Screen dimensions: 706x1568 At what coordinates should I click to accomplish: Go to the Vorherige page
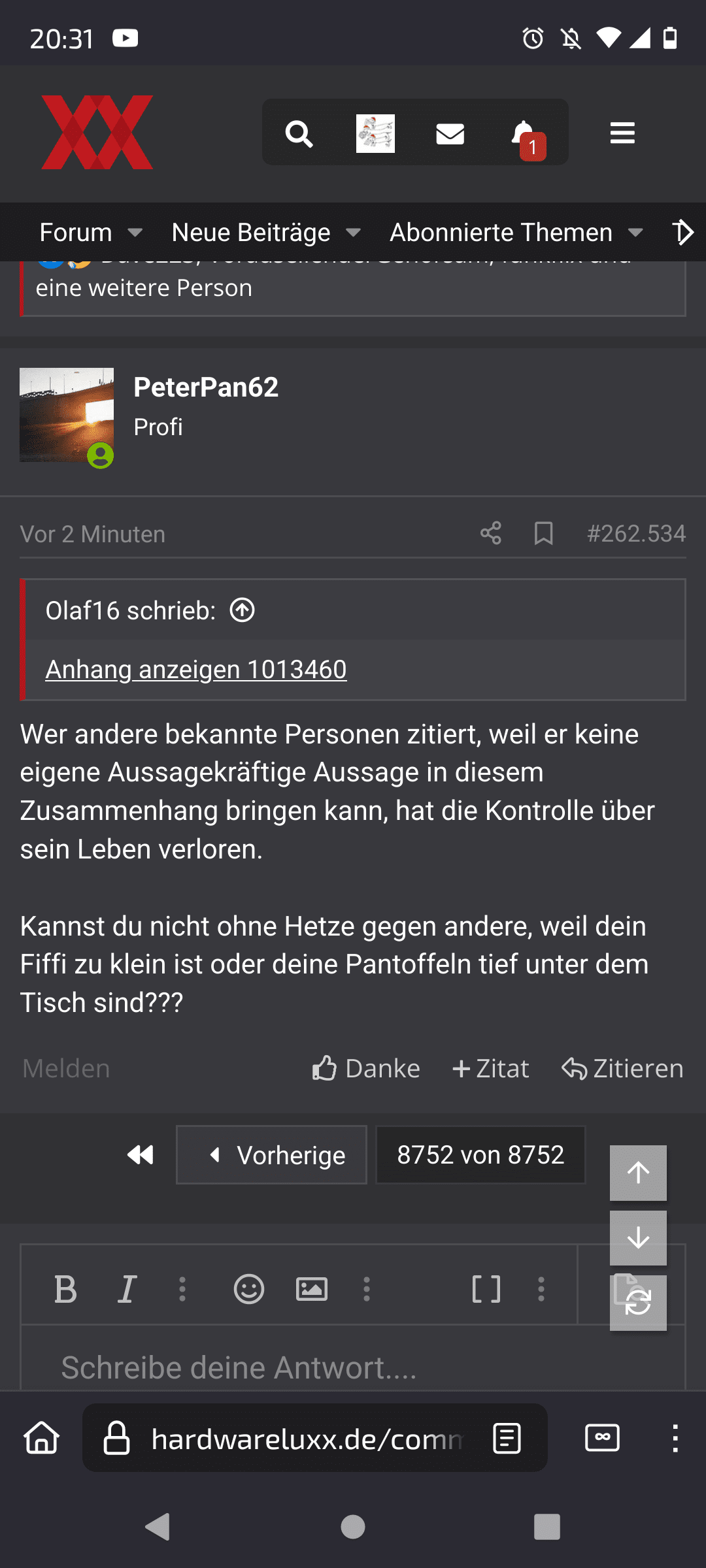point(272,1155)
